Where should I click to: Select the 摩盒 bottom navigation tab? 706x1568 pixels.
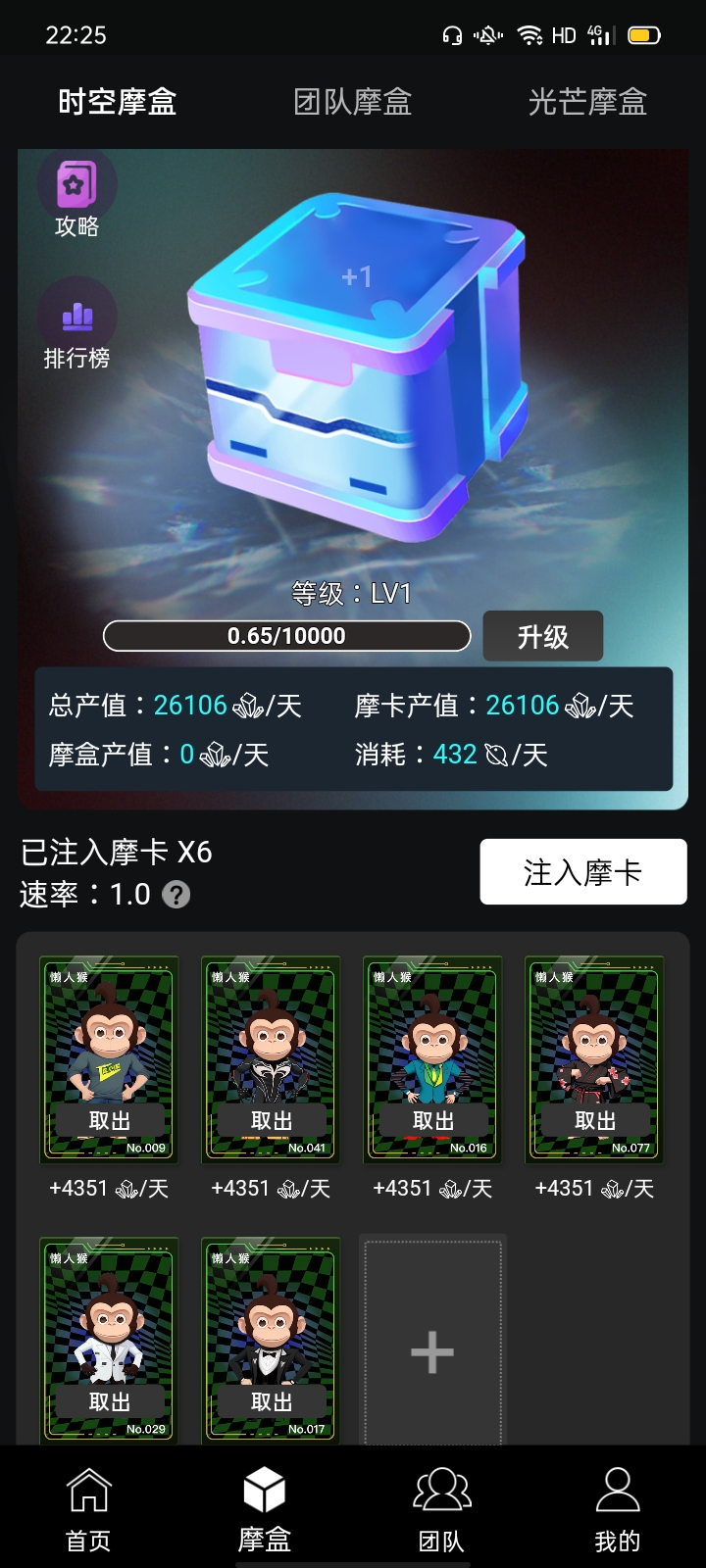(x=265, y=1510)
